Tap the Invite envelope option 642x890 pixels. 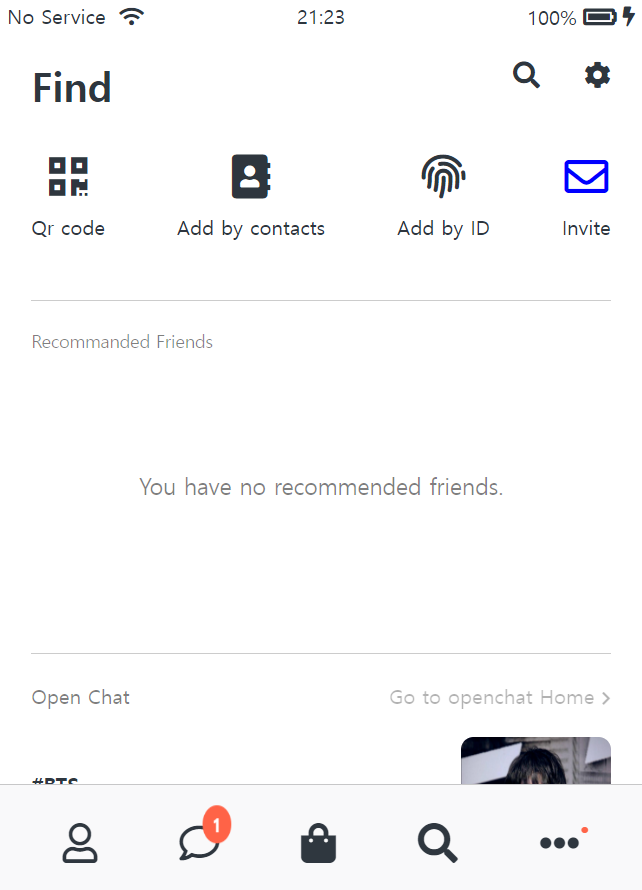[586, 197]
